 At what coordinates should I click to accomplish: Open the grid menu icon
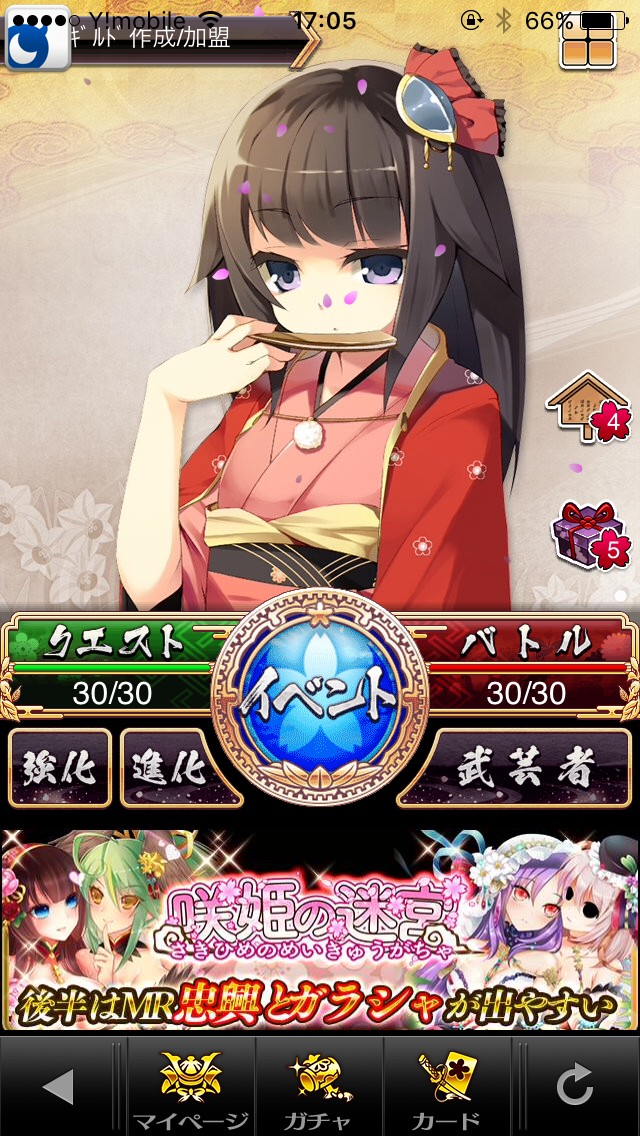coord(586,47)
